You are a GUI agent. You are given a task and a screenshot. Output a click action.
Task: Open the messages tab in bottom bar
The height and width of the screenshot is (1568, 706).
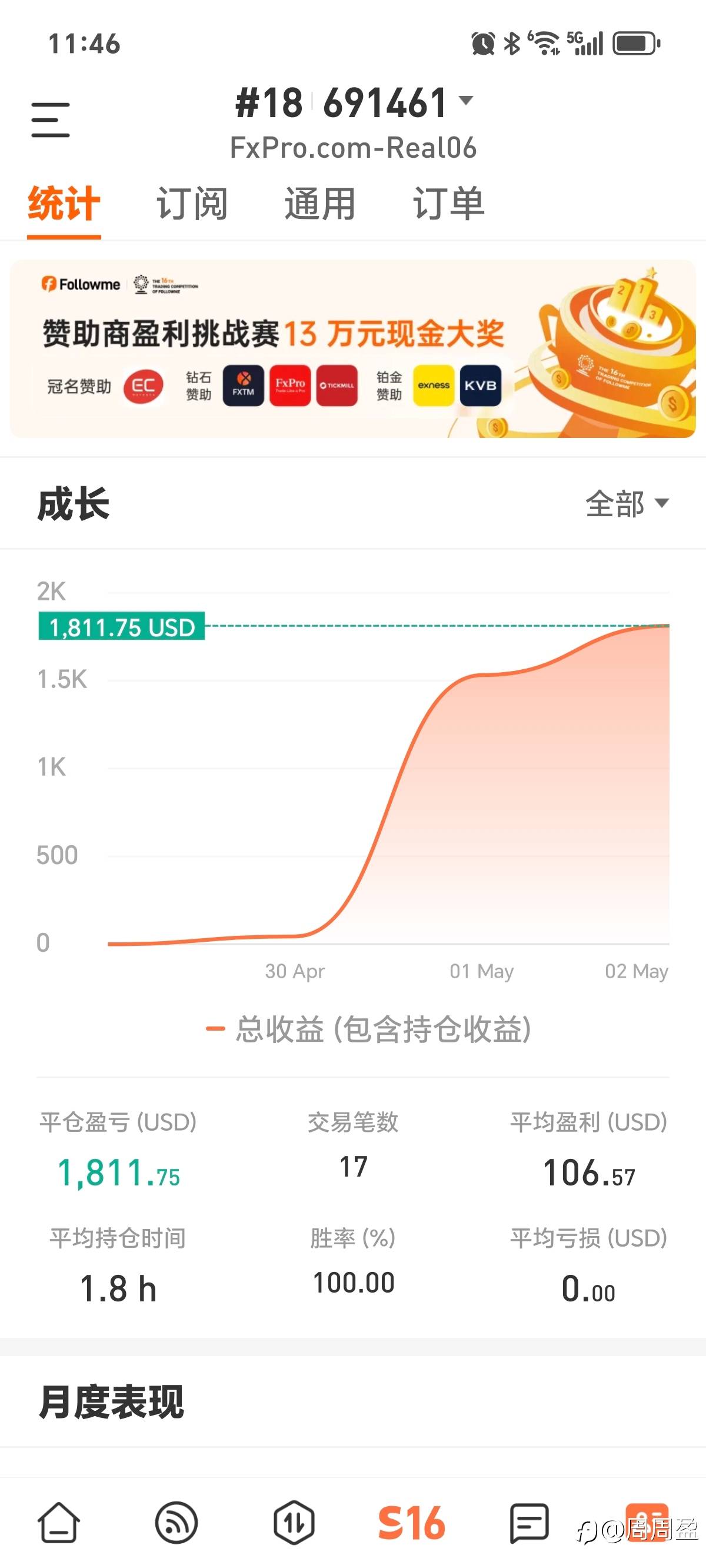529,1523
